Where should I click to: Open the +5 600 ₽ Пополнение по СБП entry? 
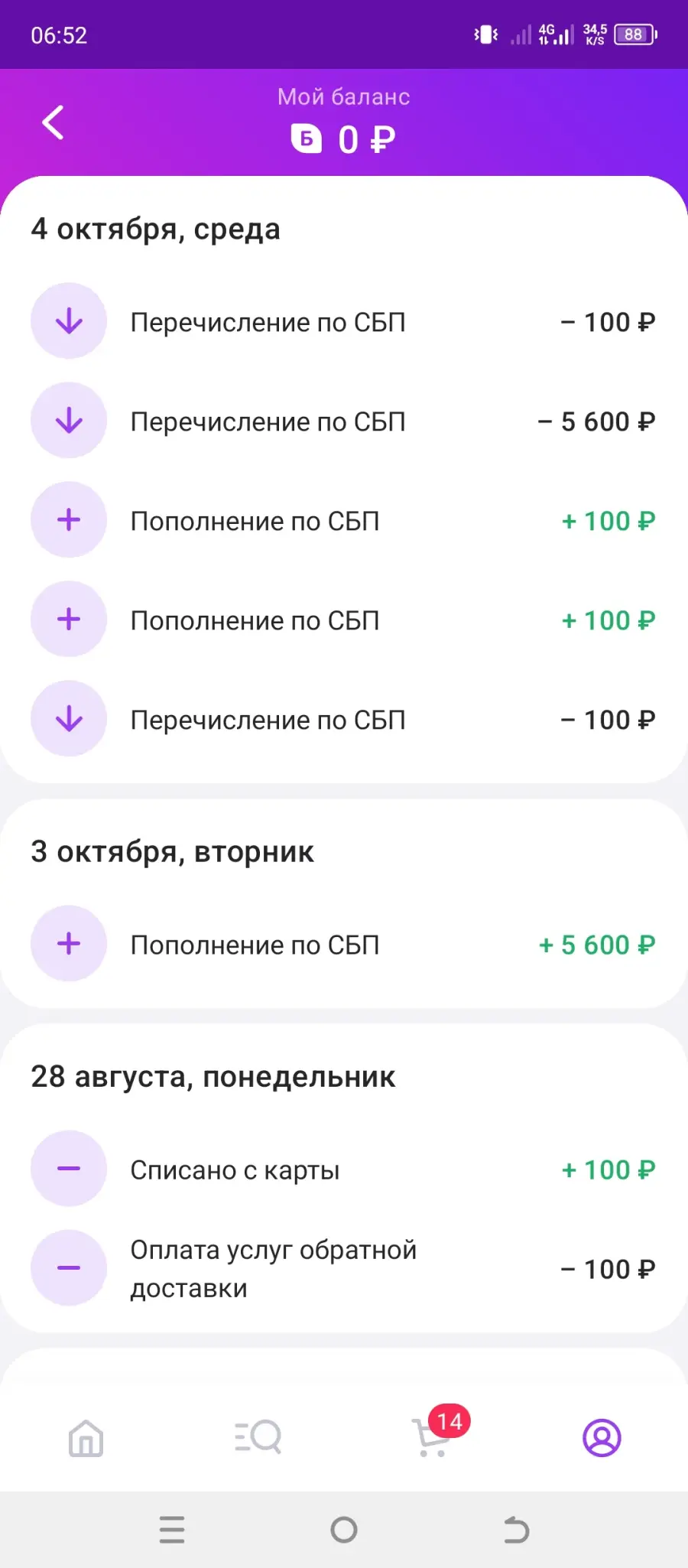pos(344,944)
